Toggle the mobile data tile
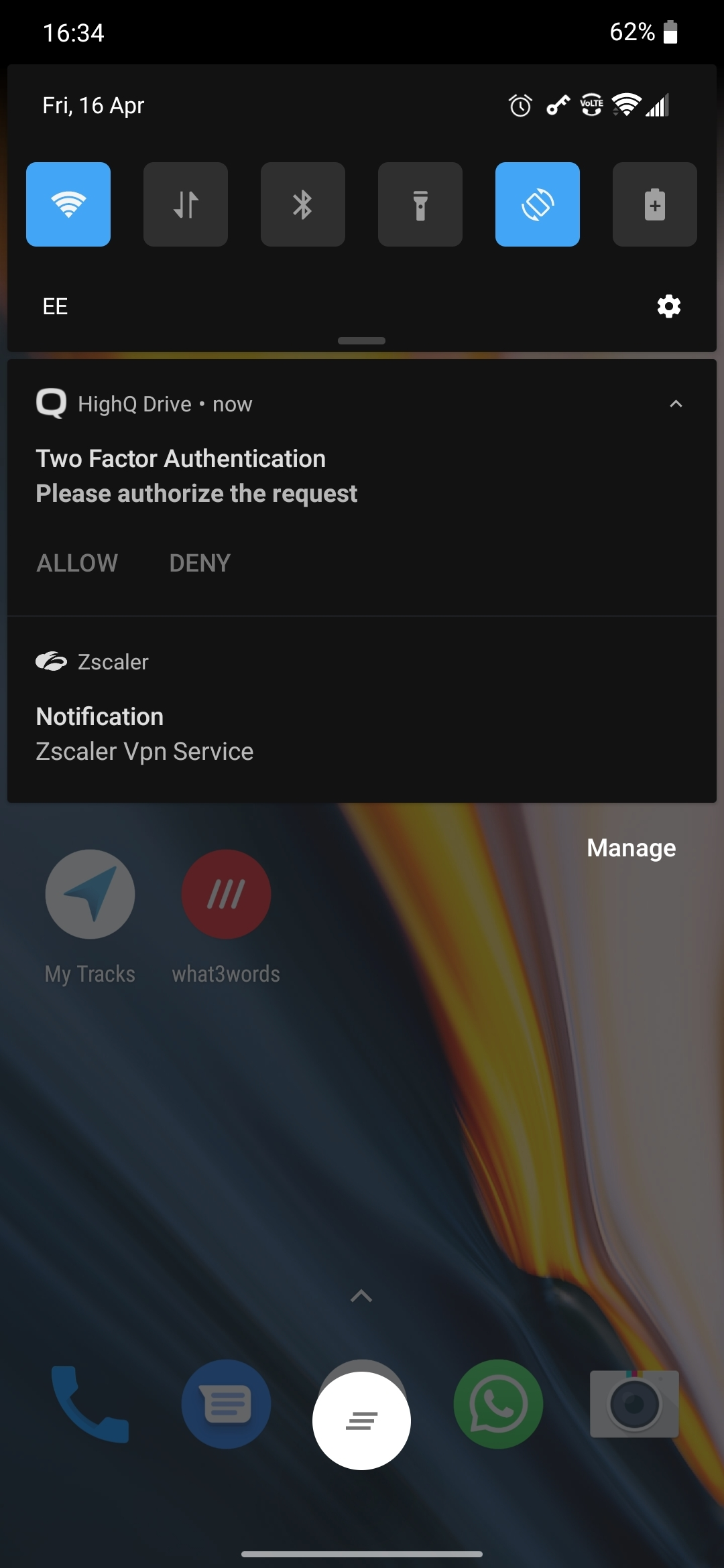 tap(186, 204)
